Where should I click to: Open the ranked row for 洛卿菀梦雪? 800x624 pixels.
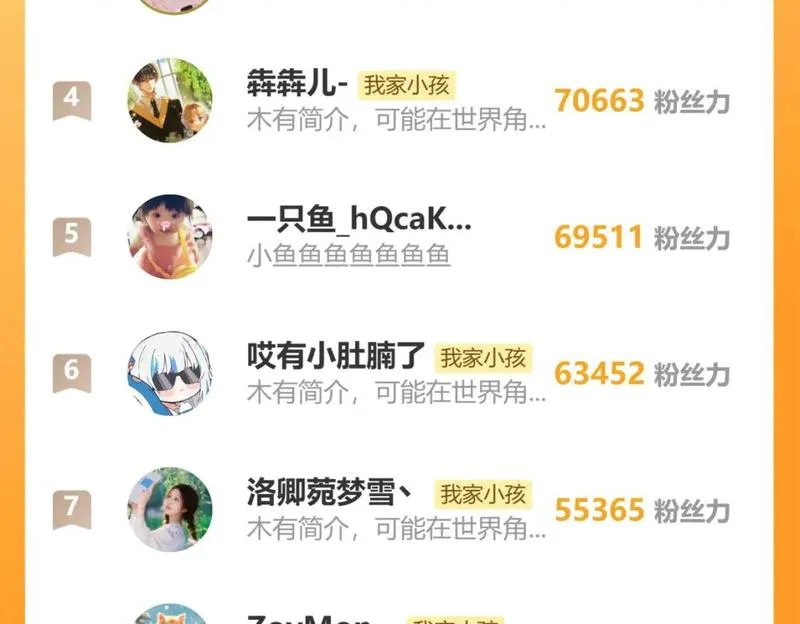(400, 509)
